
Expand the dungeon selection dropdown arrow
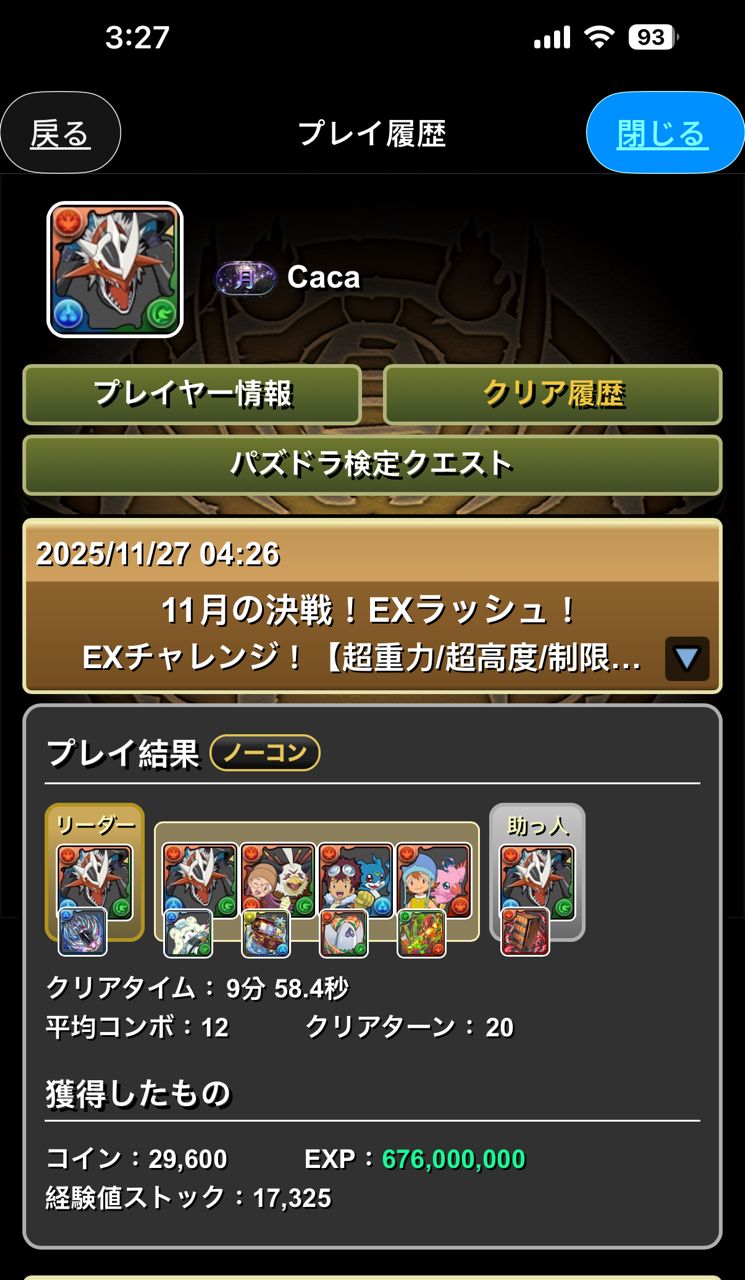(687, 659)
